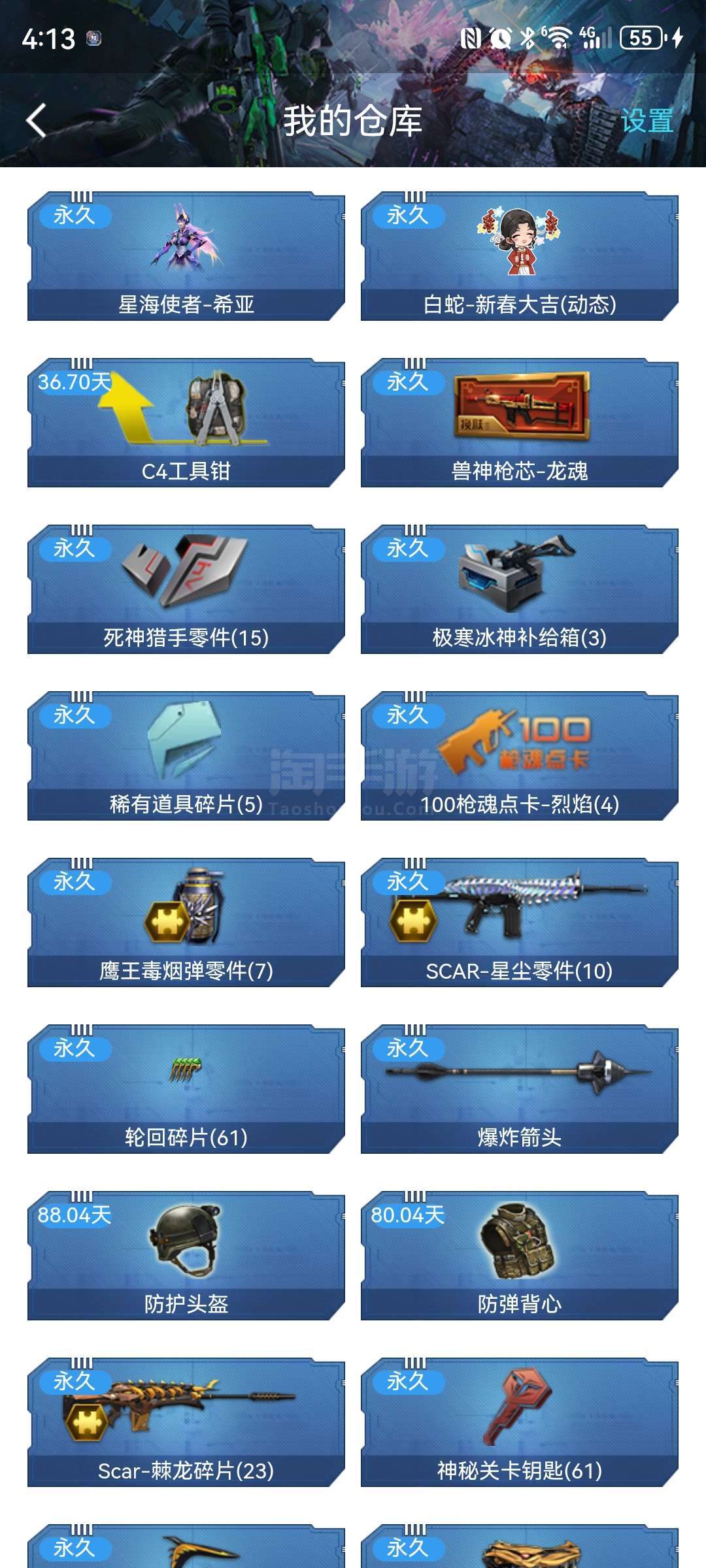
Task: Tap the 100枪魂点卡-烈焰(4) card
Action: (520, 756)
